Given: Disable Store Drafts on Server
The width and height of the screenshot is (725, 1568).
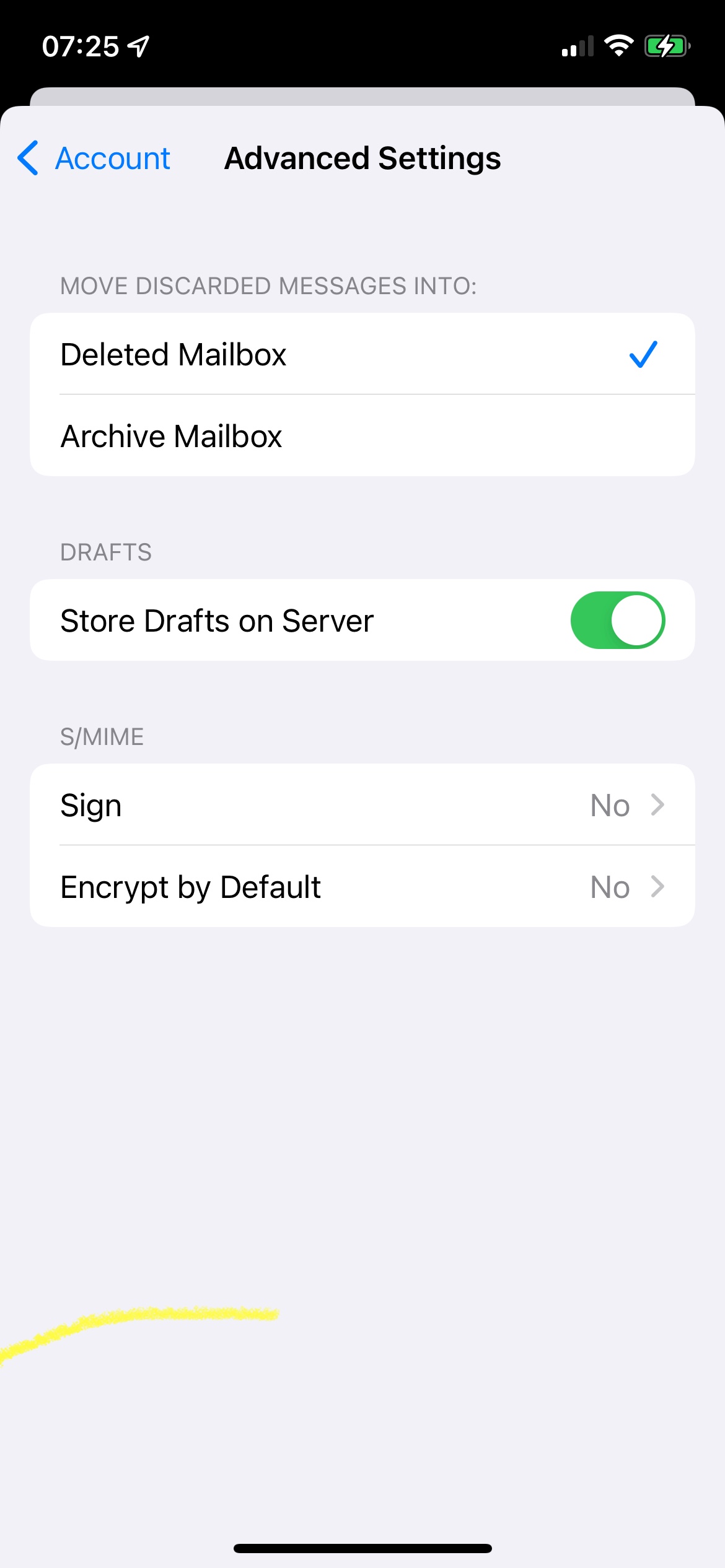Looking at the screenshot, I should 617,621.
